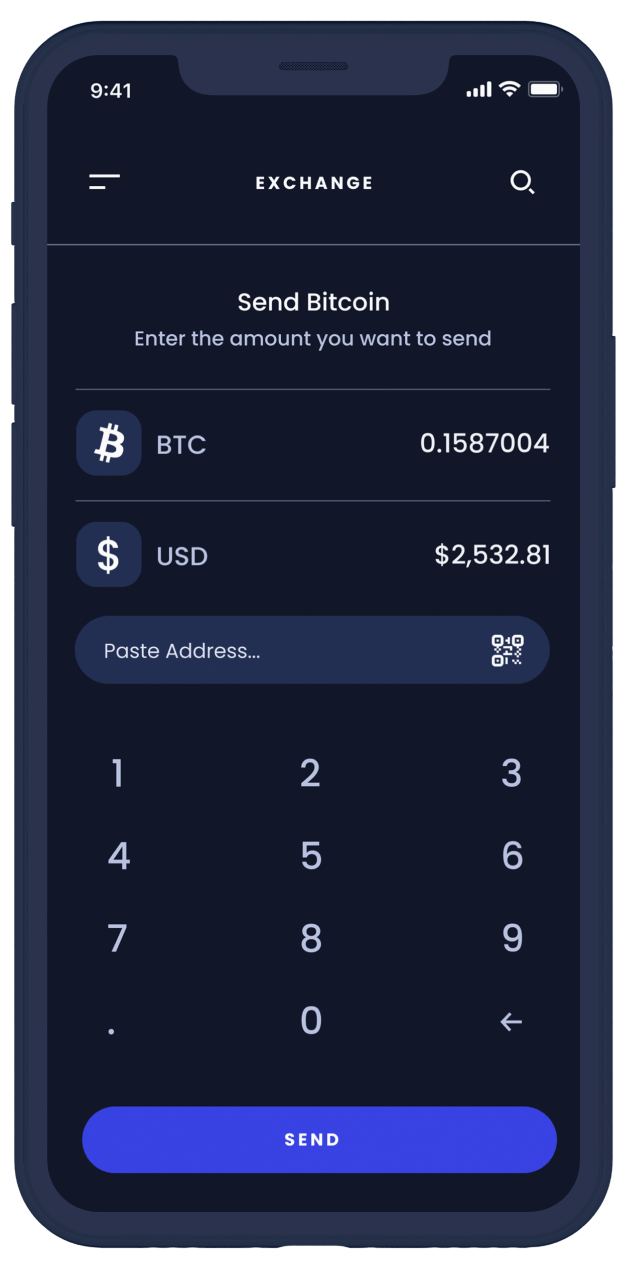Scan address with QR code icon
Image resolution: width=628 pixels, height=1271 pixels.
point(507,651)
